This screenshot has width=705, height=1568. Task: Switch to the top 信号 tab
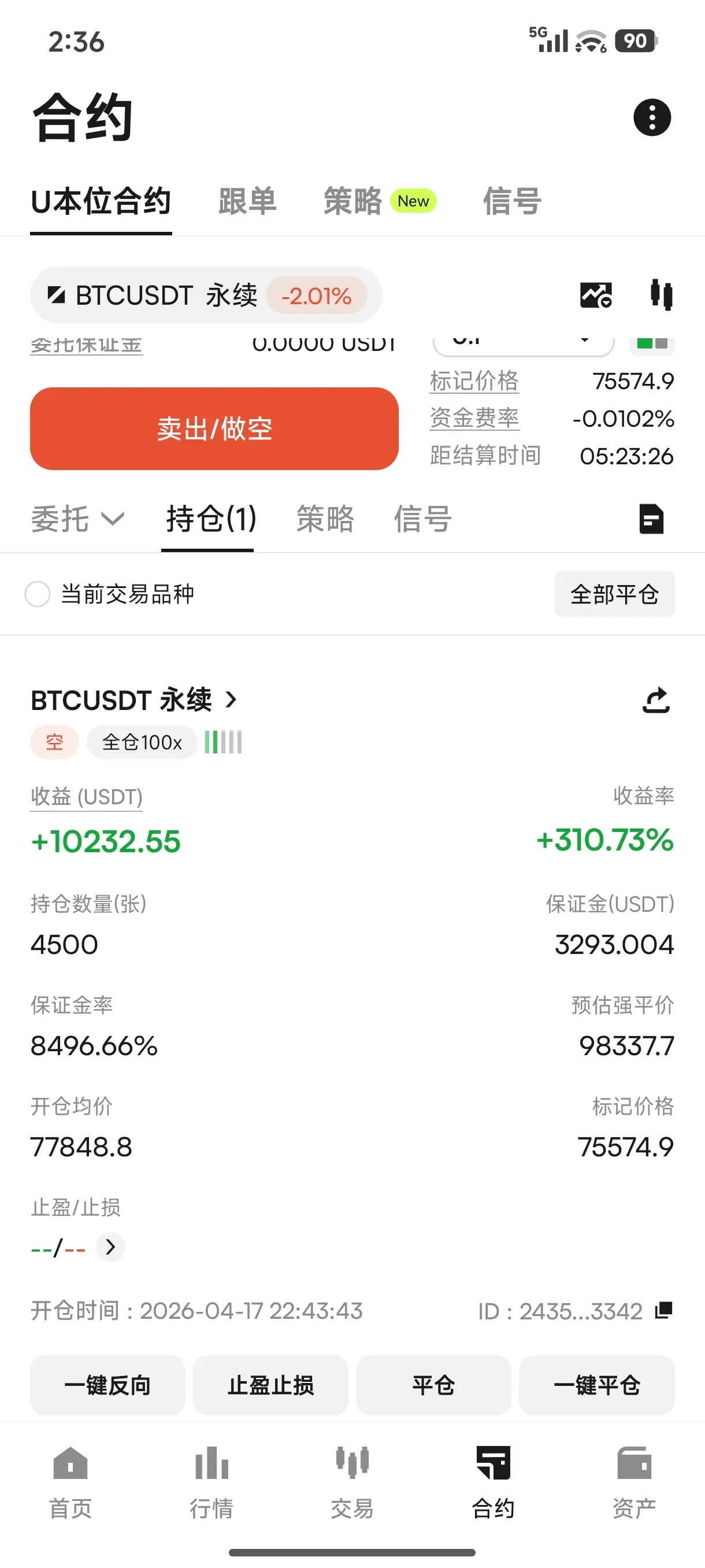(x=511, y=201)
